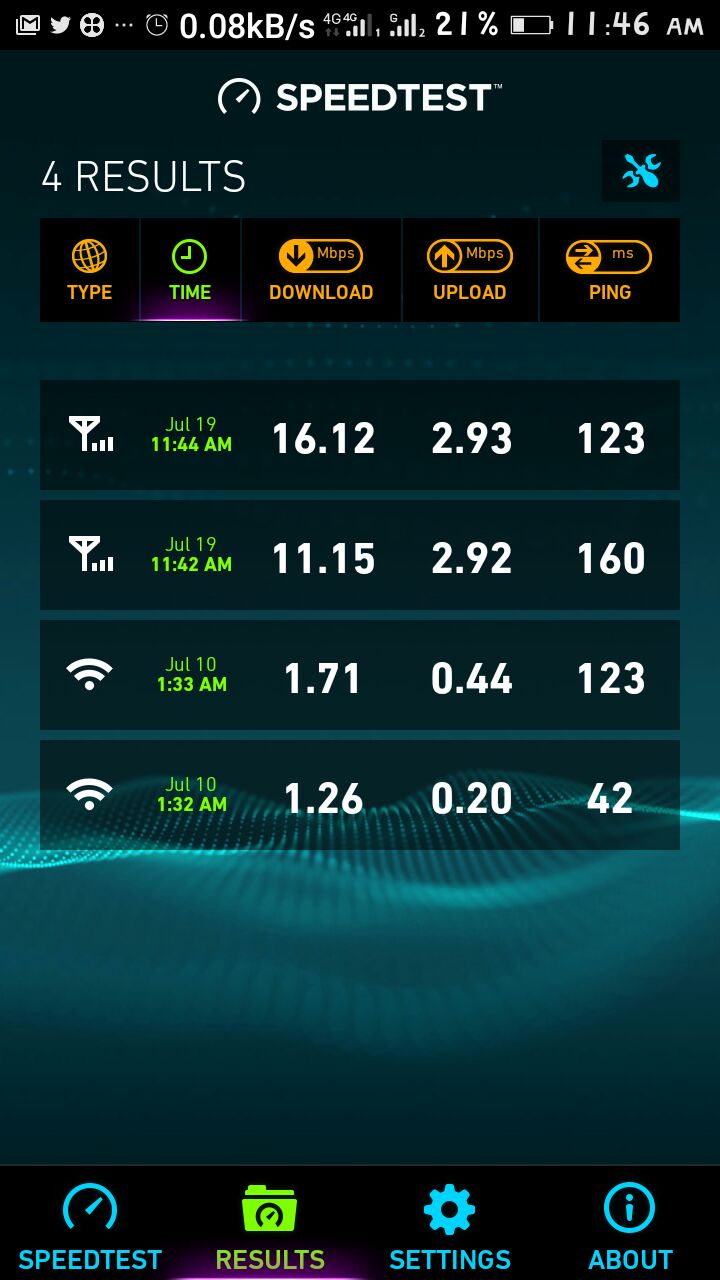Screen dimensions: 720x1280
Task: Open the Jul 19 11:42 AM result
Action: [360, 555]
